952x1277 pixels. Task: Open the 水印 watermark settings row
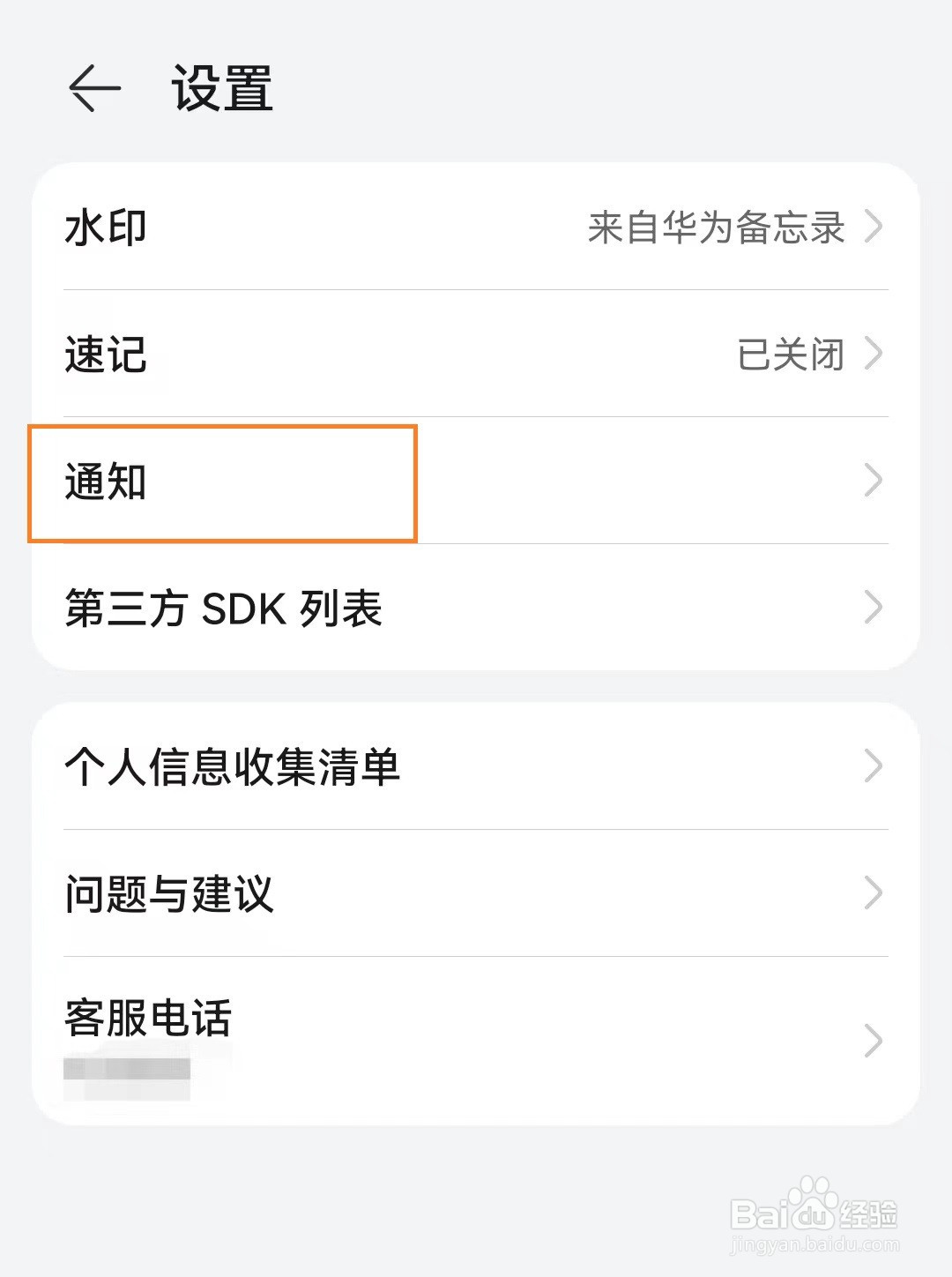(x=353, y=228)
